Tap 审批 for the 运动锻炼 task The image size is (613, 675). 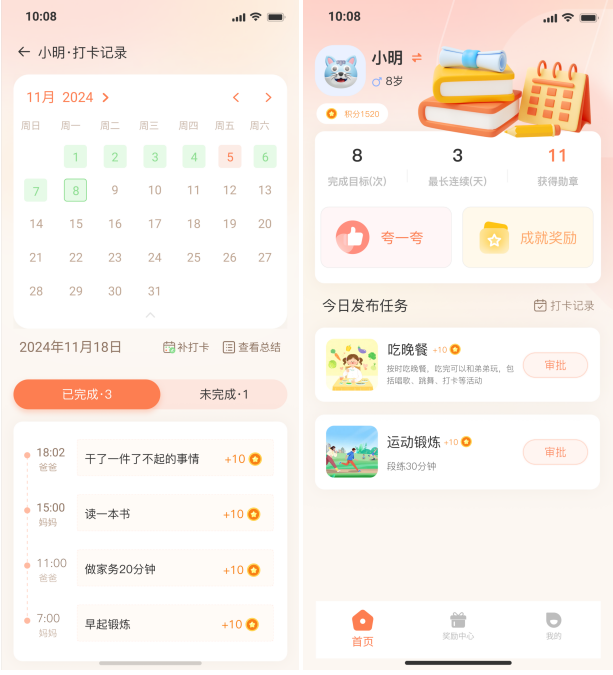555,452
